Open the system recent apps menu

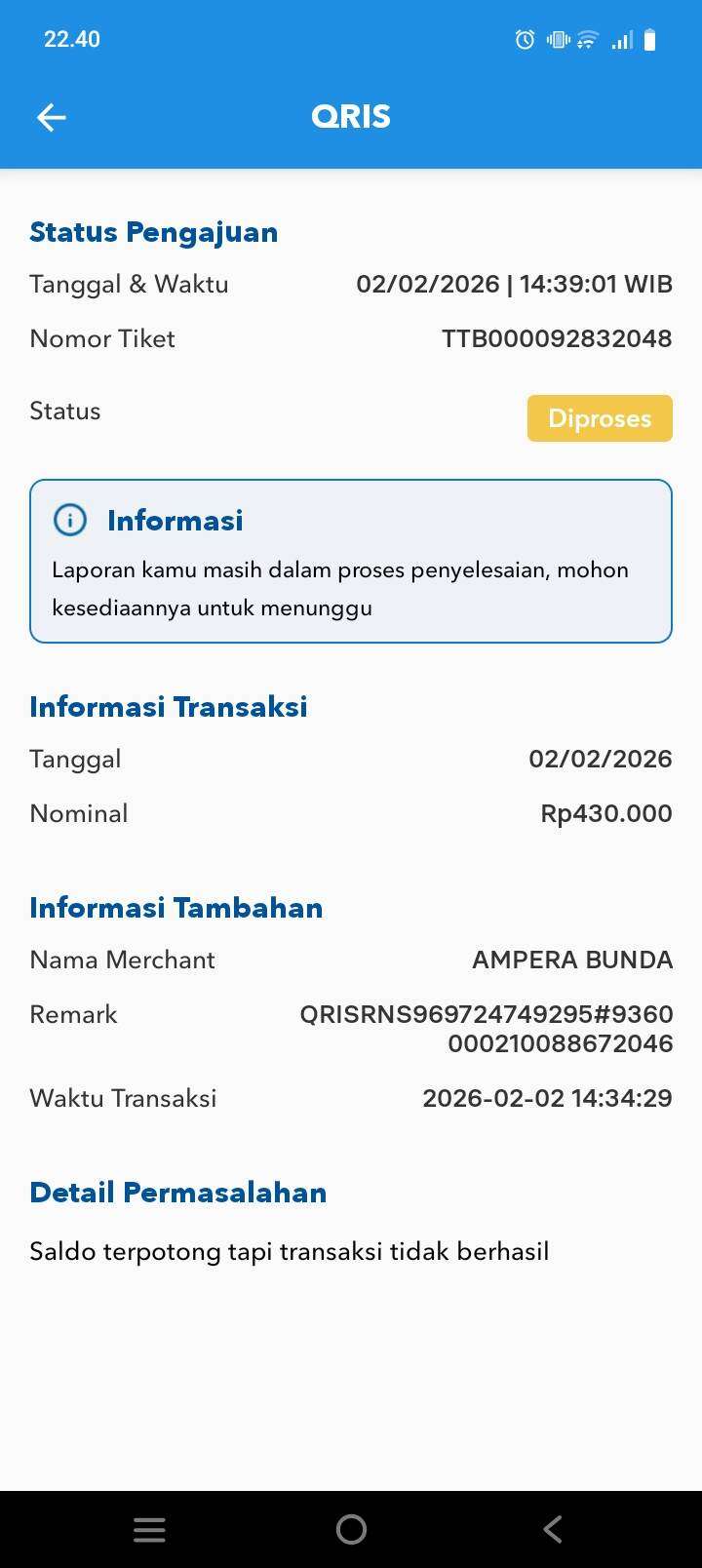(x=149, y=1529)
